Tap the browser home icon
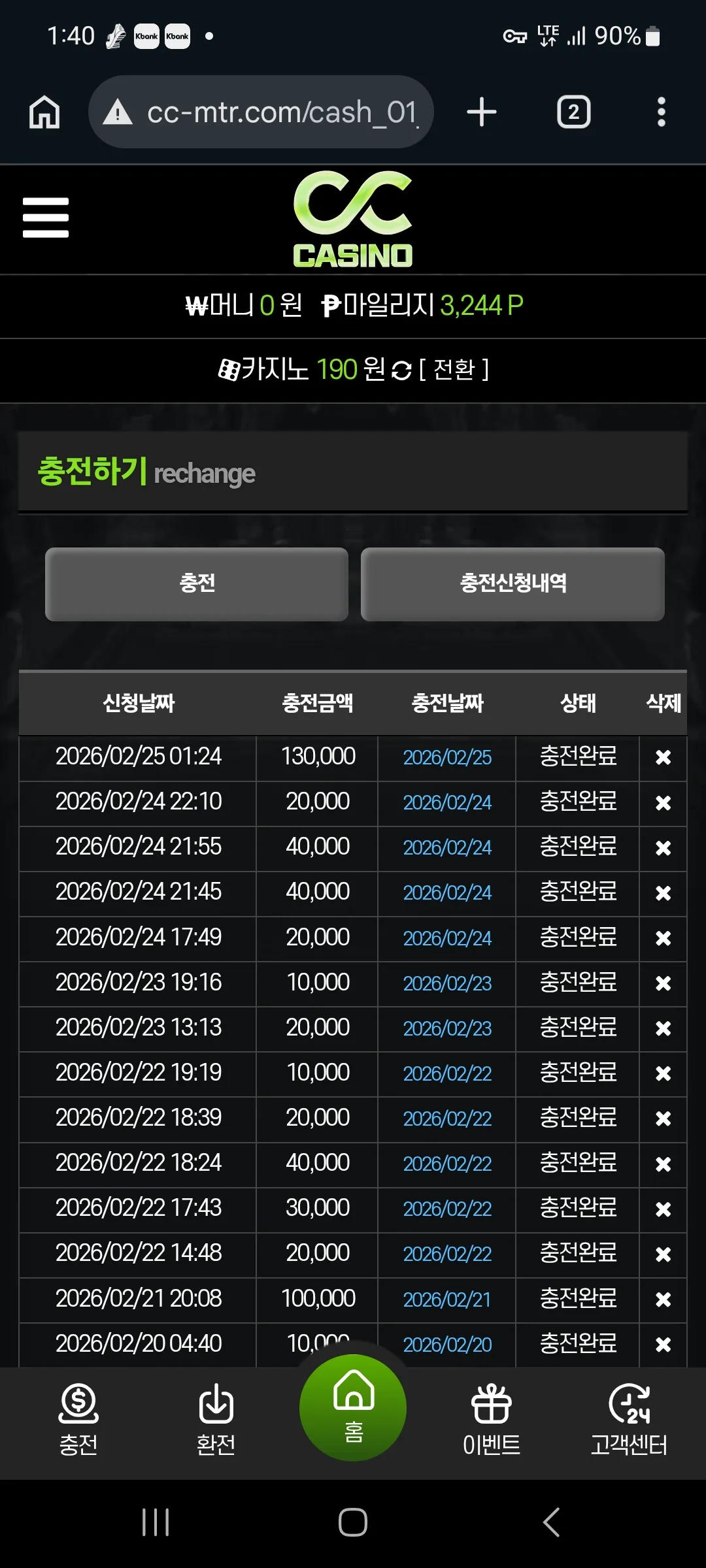Screen dimensions: 706x1568 click(44, 112)
